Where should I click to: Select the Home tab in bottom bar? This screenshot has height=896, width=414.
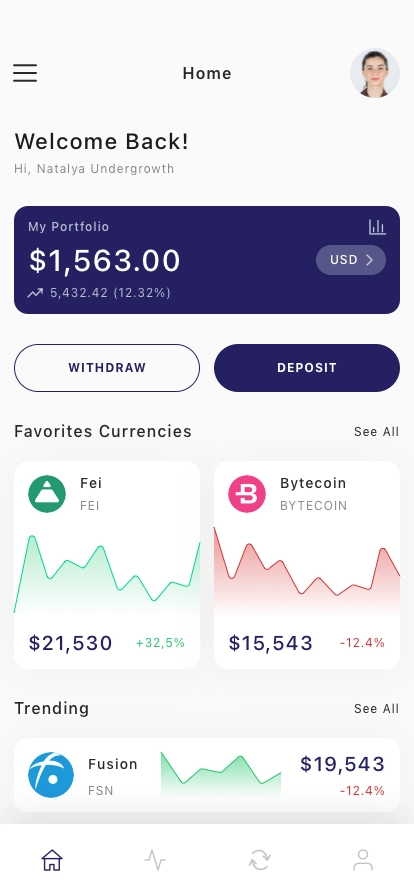point(51,859)
